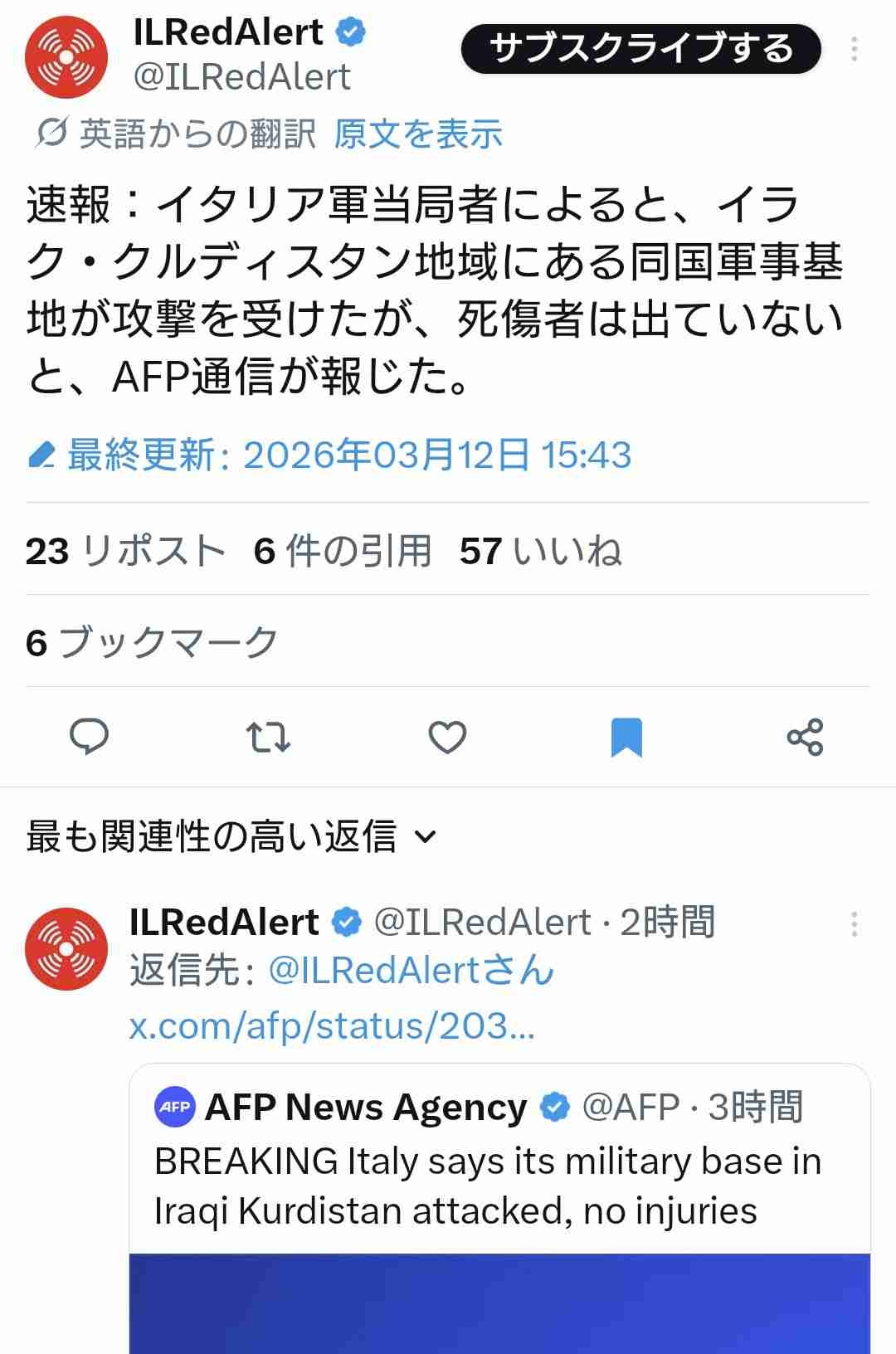
Task: Like the post with heart icon
Action: pyautogui.click(x=447, y=737)
